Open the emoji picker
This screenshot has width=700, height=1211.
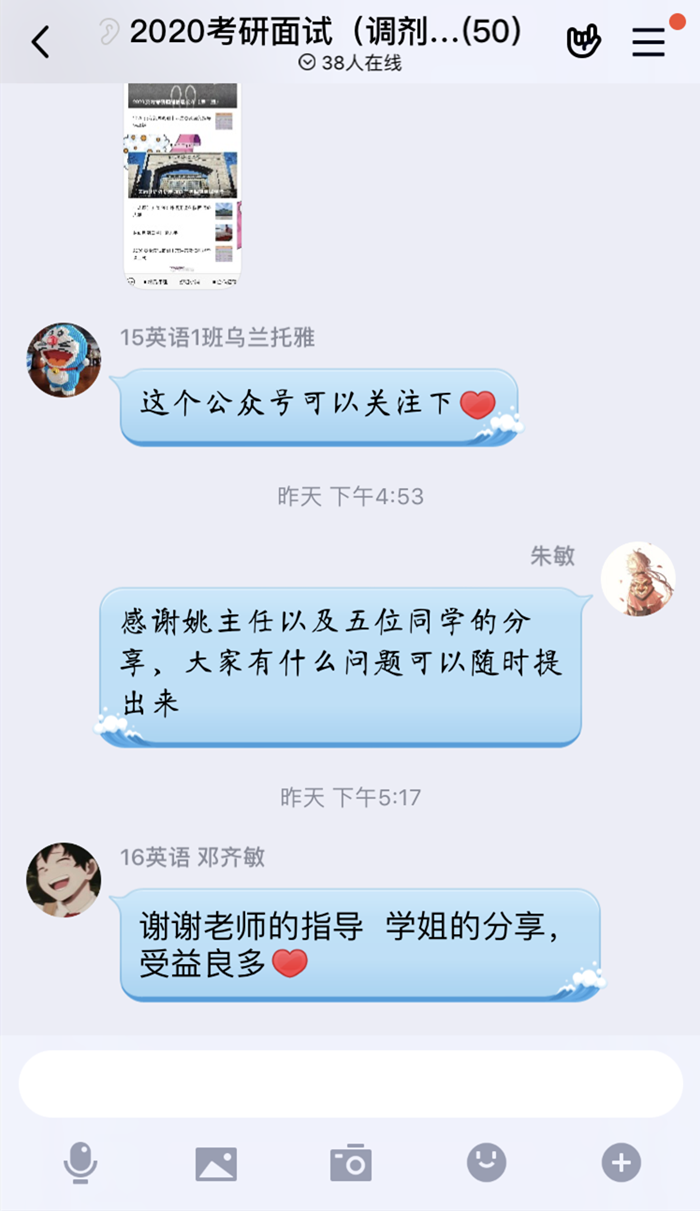tap(486, 1163)
